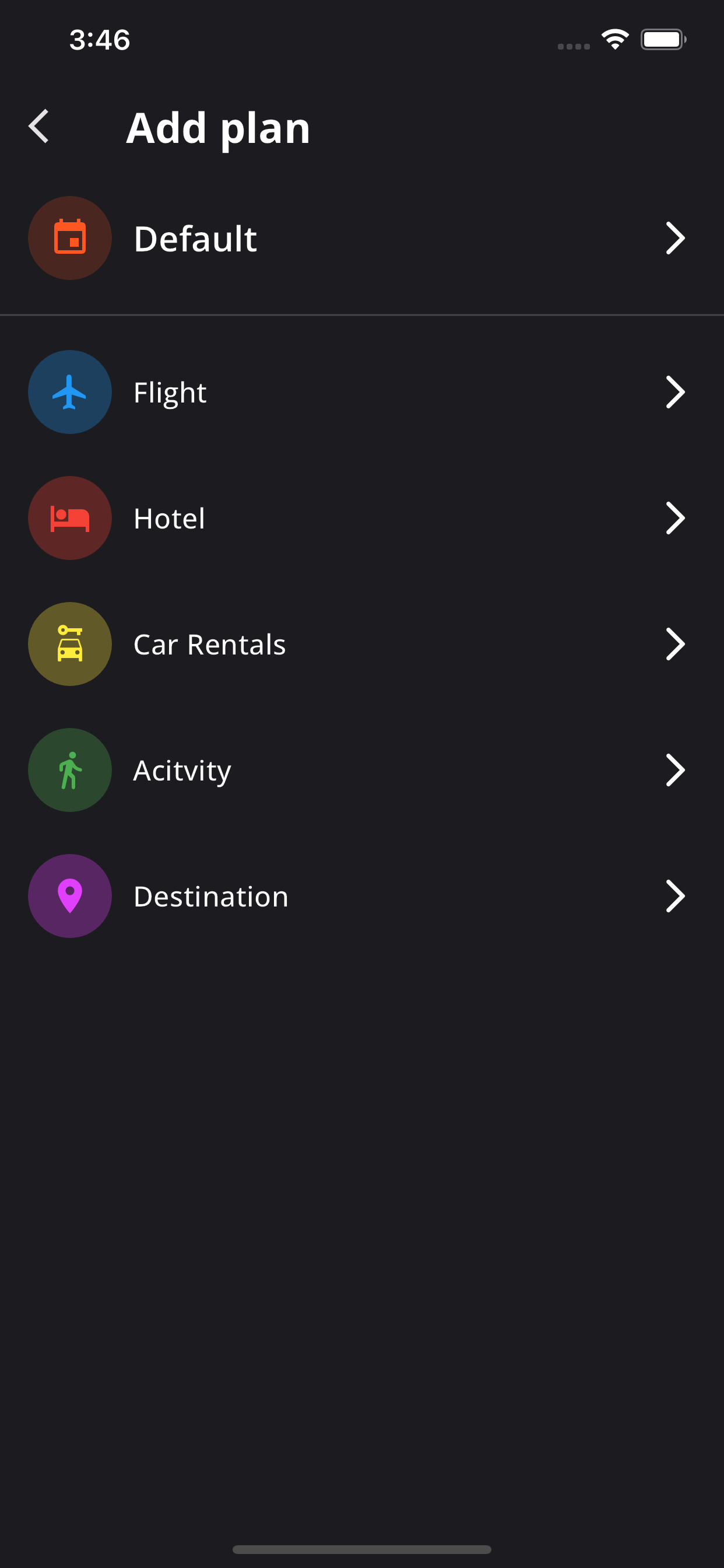
Task: Go back using the top-left arrow
Action: click(x=39, y=127)
